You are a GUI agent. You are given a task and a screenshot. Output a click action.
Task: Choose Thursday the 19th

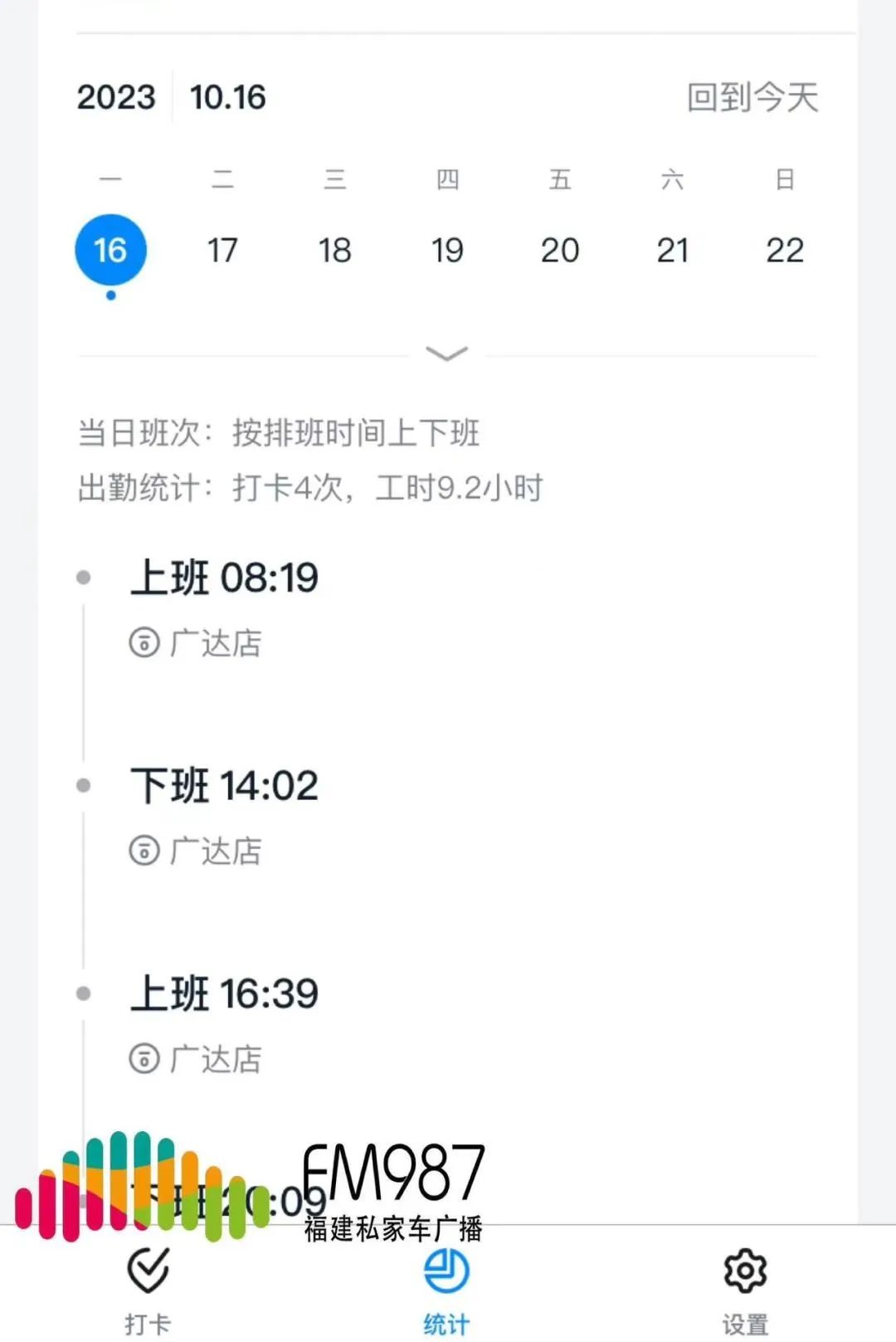click(x=447, y=250)
